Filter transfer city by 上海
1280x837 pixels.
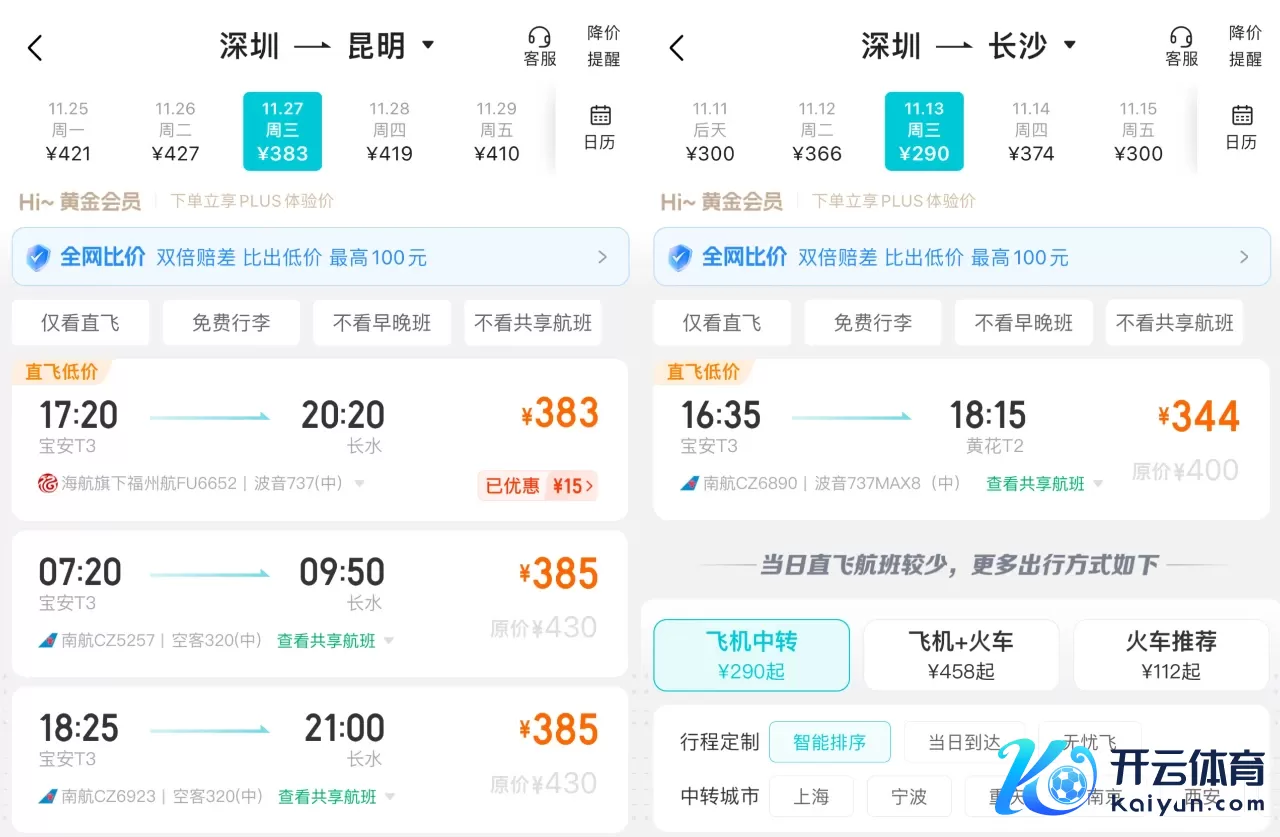[x=811, y=797]
